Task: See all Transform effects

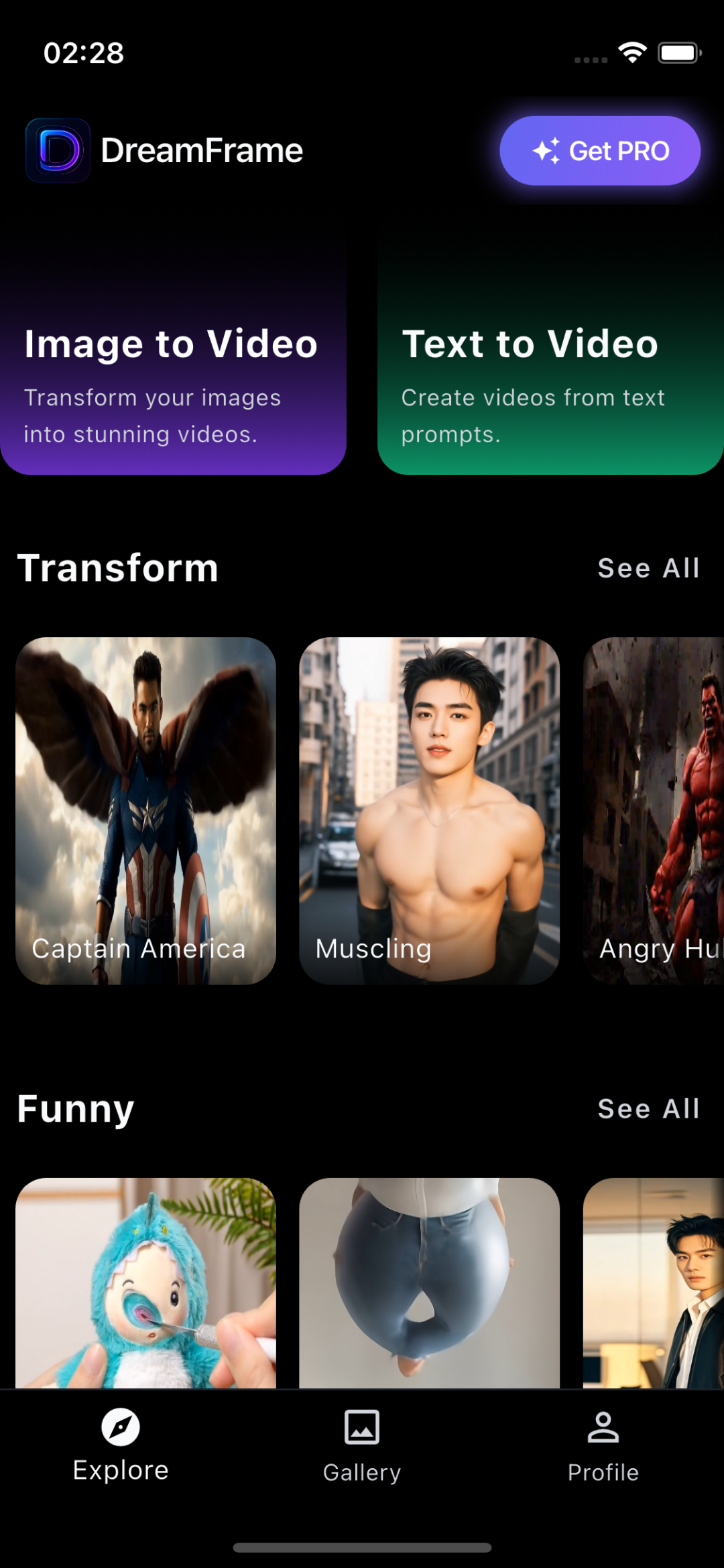Action: (648, 568)
